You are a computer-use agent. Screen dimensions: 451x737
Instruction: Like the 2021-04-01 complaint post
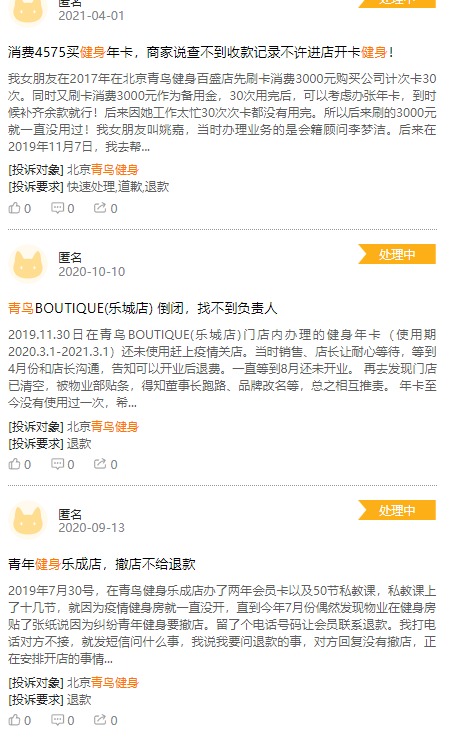point(20,208)
